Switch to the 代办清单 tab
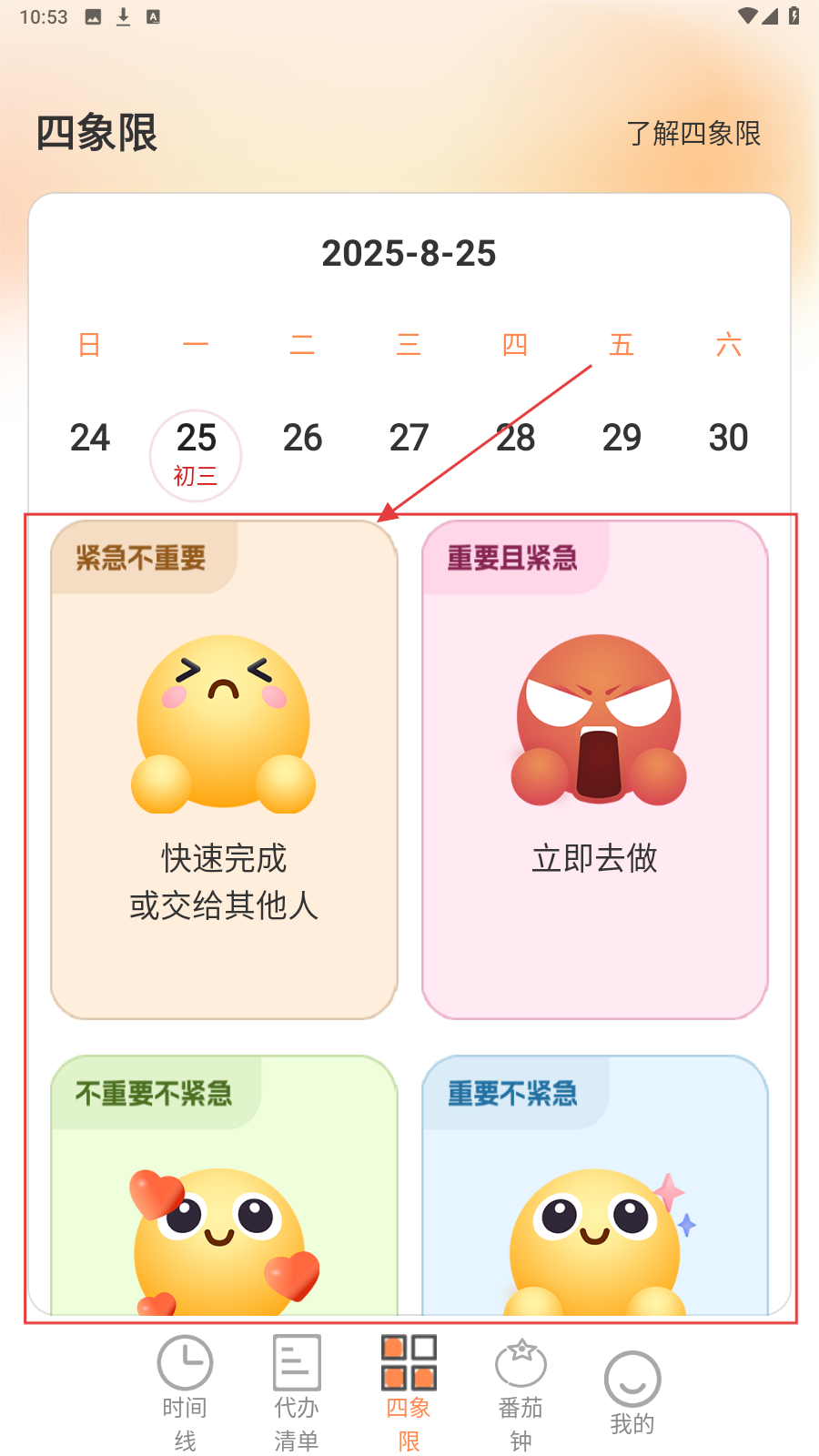 click(x=297, y=1392)
